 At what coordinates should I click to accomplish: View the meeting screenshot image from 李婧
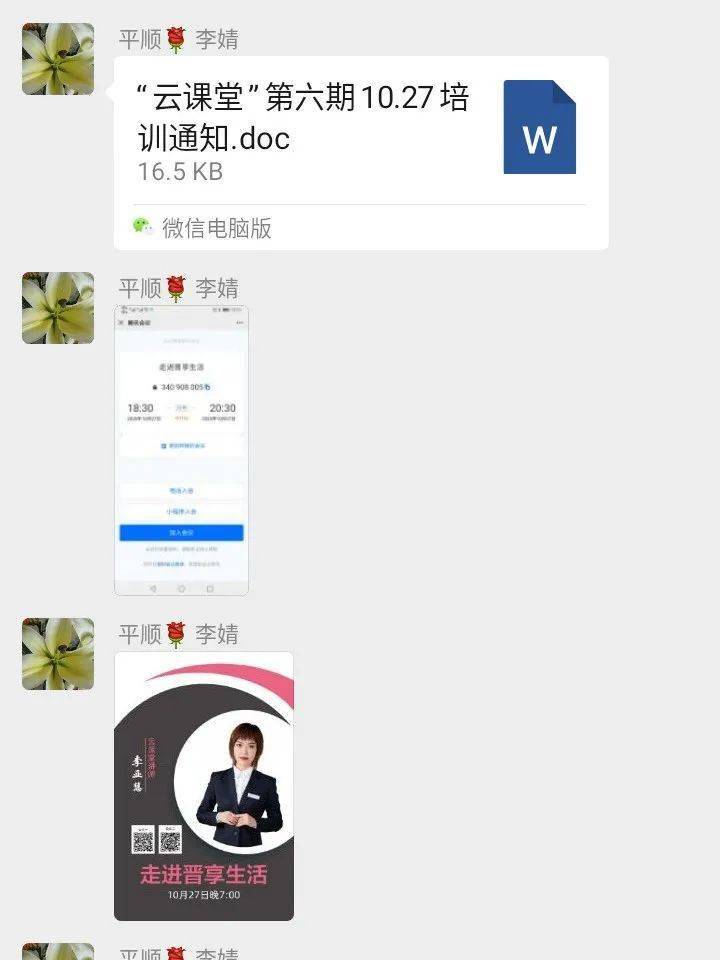[181, 450]
